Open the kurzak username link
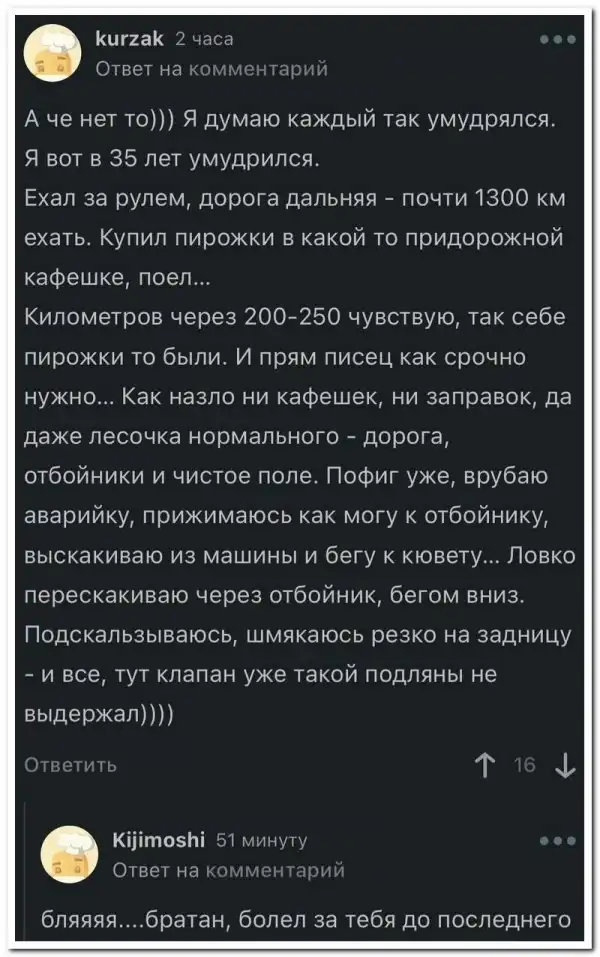Viewport: 600px width, 957px height. [128, 38]
